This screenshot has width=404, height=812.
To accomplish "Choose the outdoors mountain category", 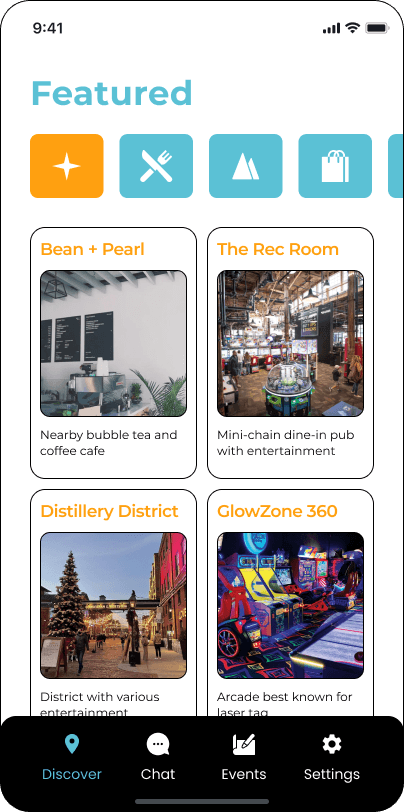I will click(246, 166).
